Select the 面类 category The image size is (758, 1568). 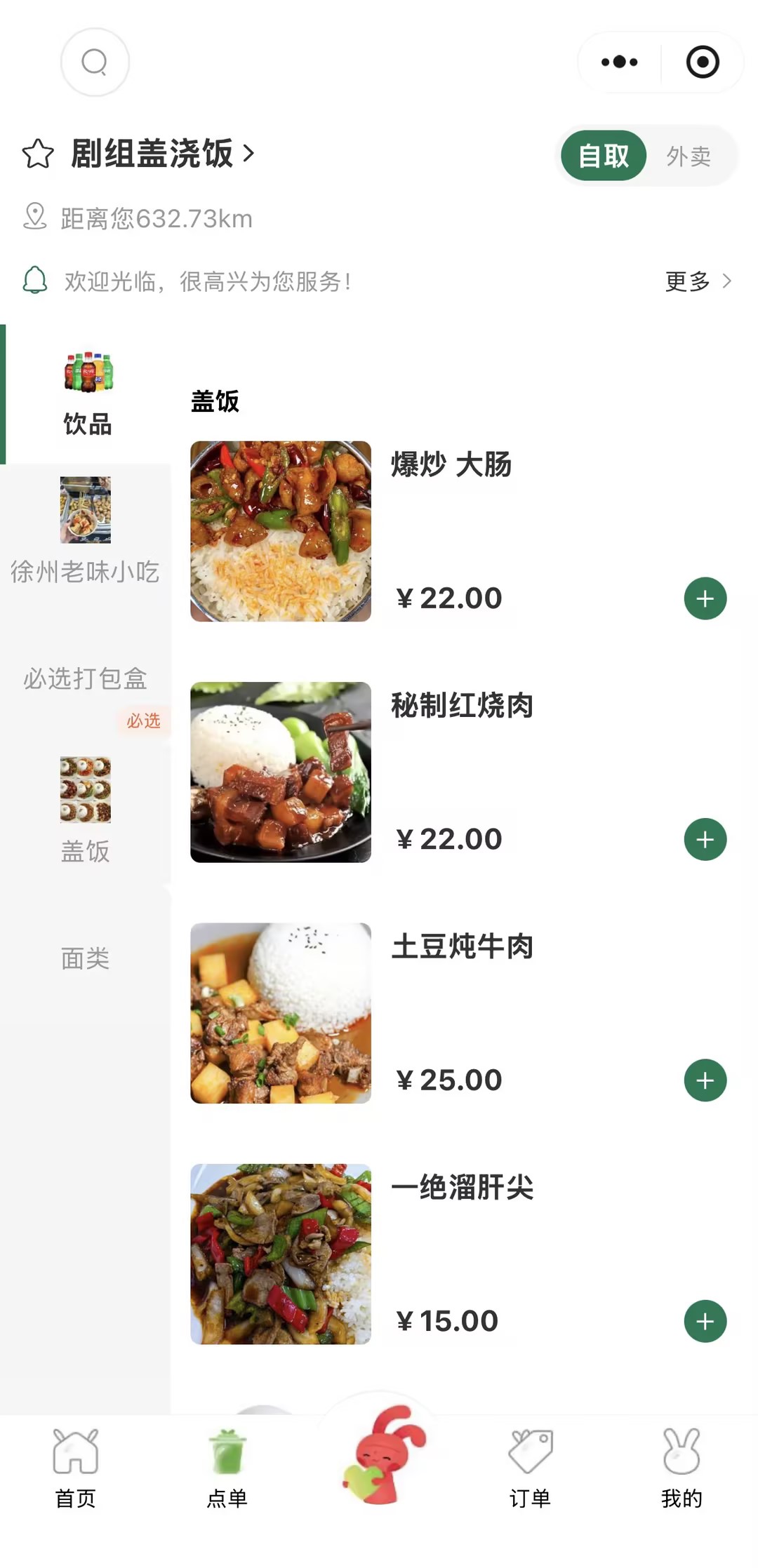tap(85, 958)
